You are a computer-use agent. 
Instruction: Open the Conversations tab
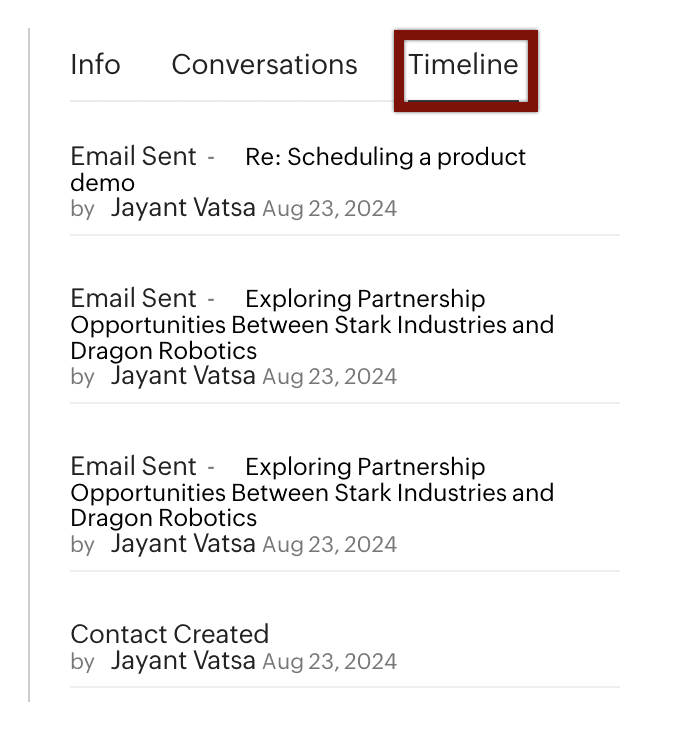[264, 65]
